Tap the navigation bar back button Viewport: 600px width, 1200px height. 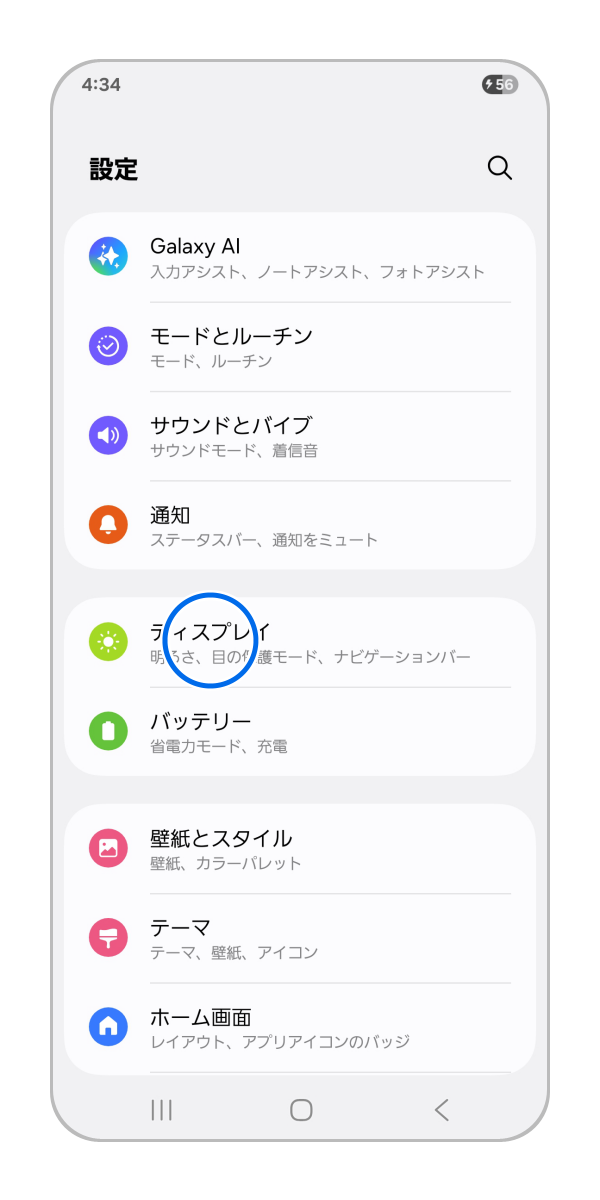click(x=442, y=1109)
